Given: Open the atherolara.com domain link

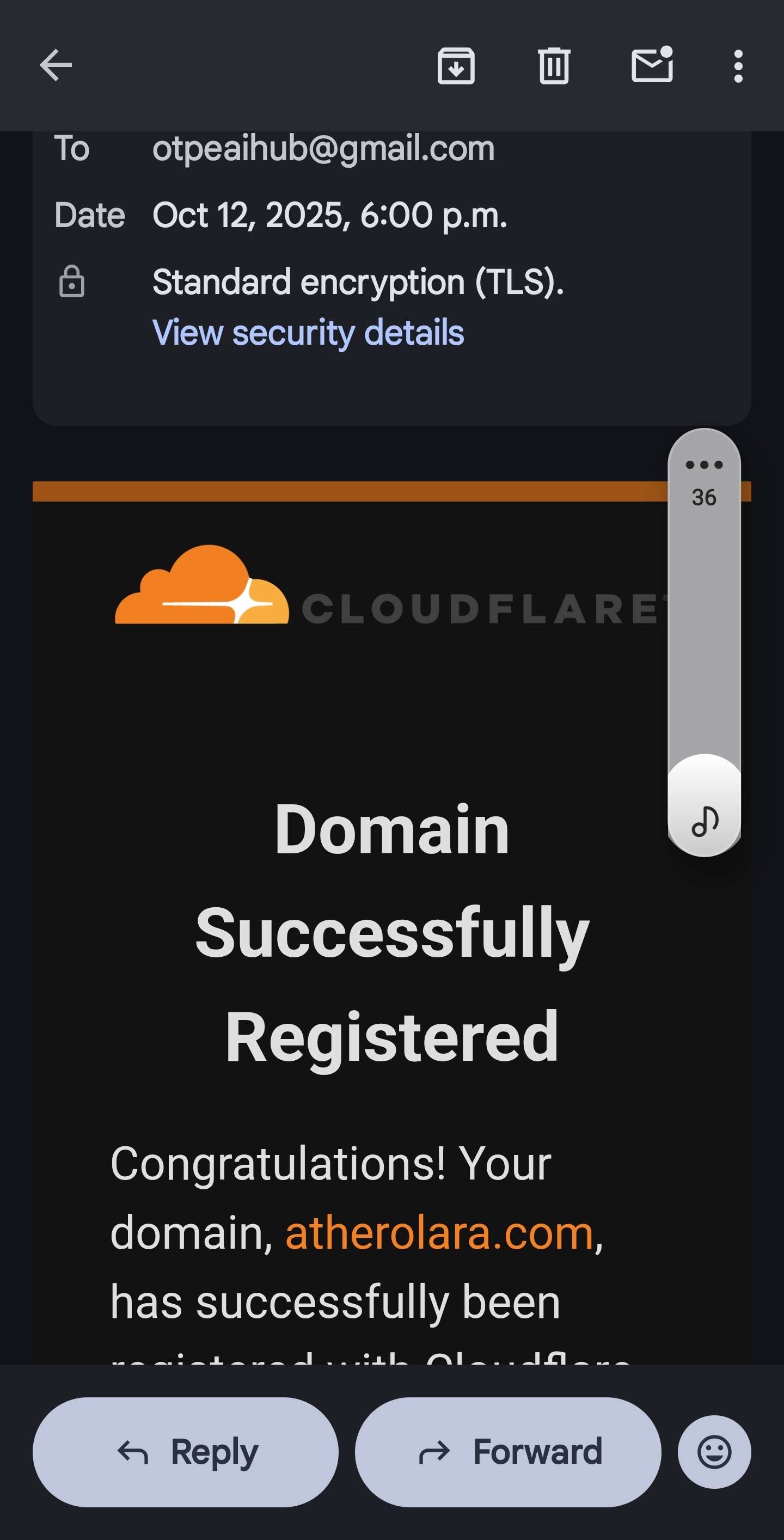Looking at the screenshot, I should pos(439,1234).
